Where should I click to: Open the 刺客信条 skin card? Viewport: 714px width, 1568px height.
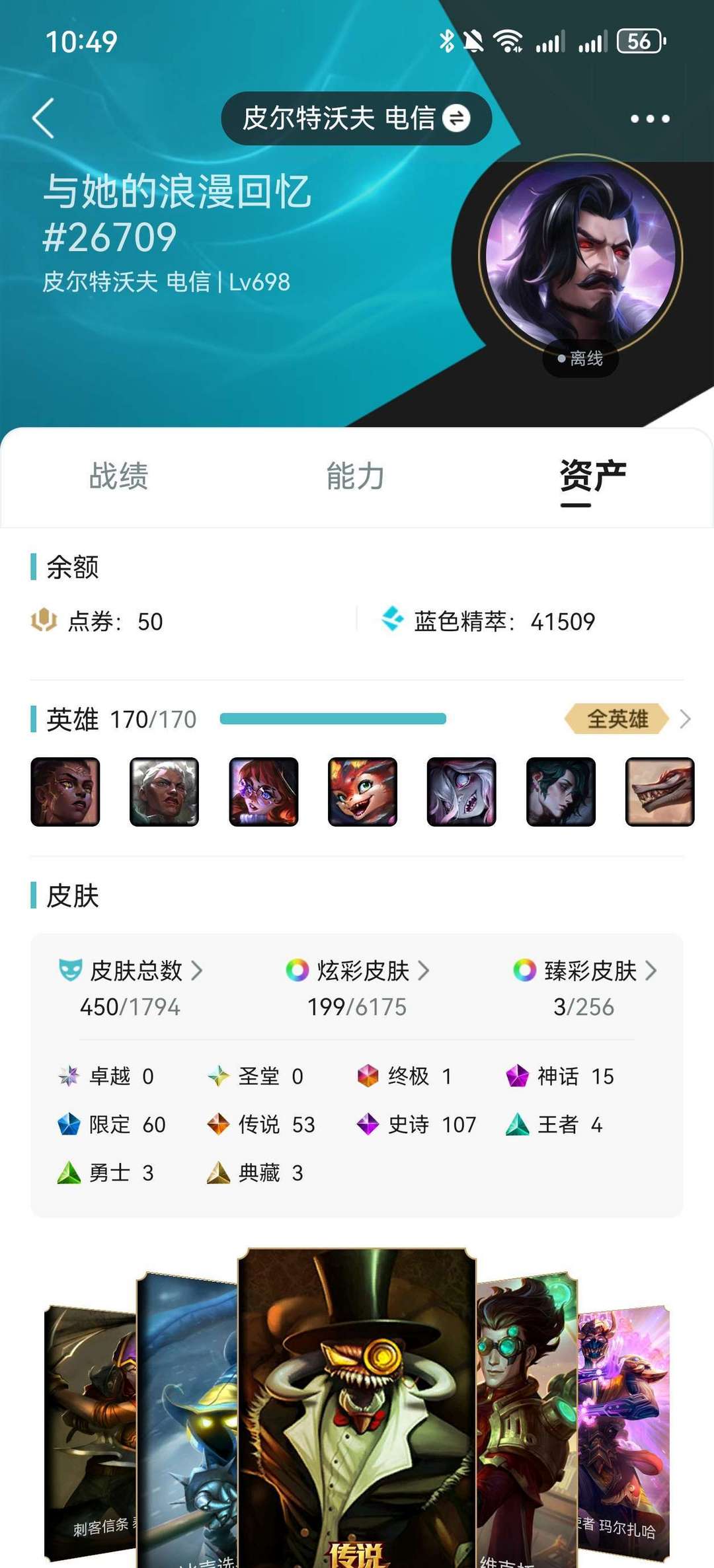tap(91, 1427)
